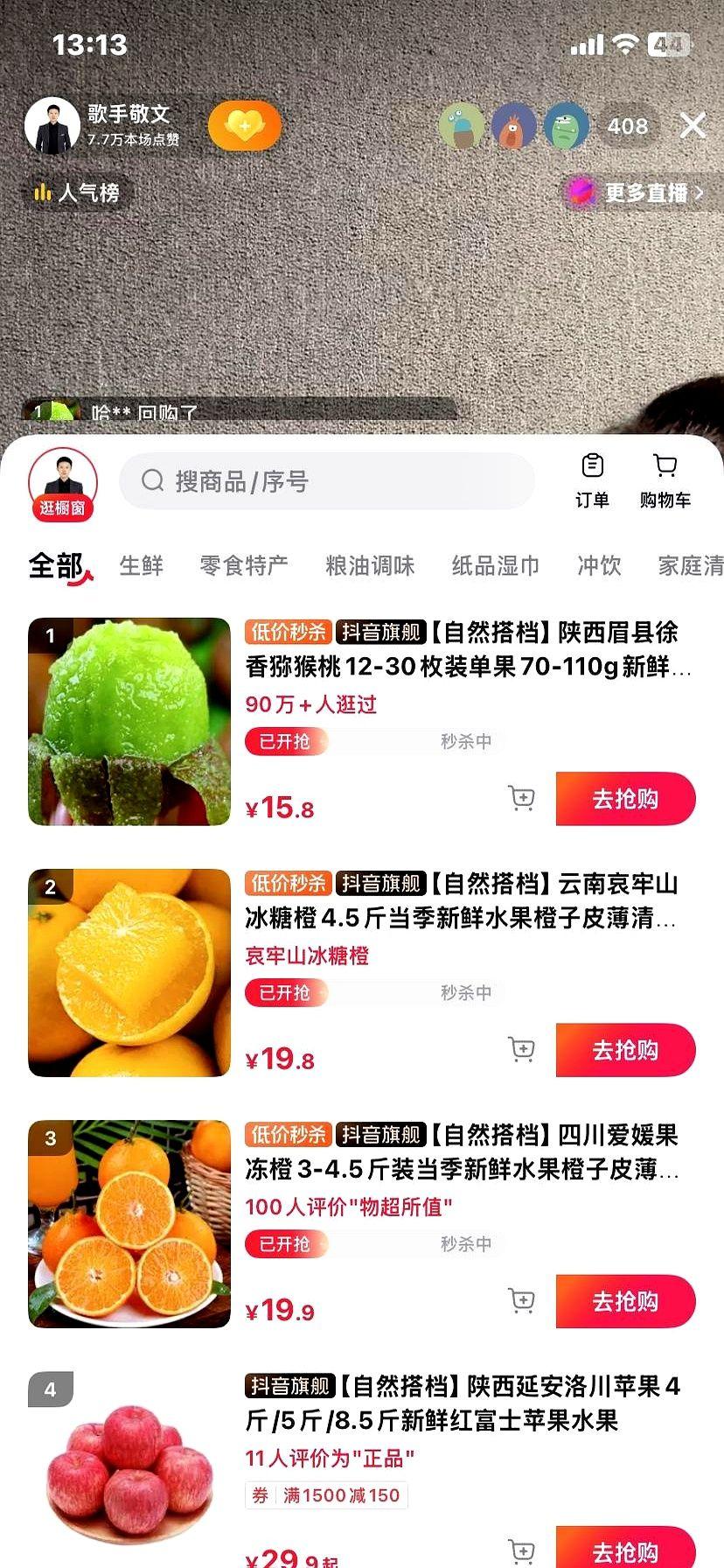The height and width of the screenshot is (1568, 724).
Task: Expand the 家庭清 category partially visible
Action: pos(690,566)
